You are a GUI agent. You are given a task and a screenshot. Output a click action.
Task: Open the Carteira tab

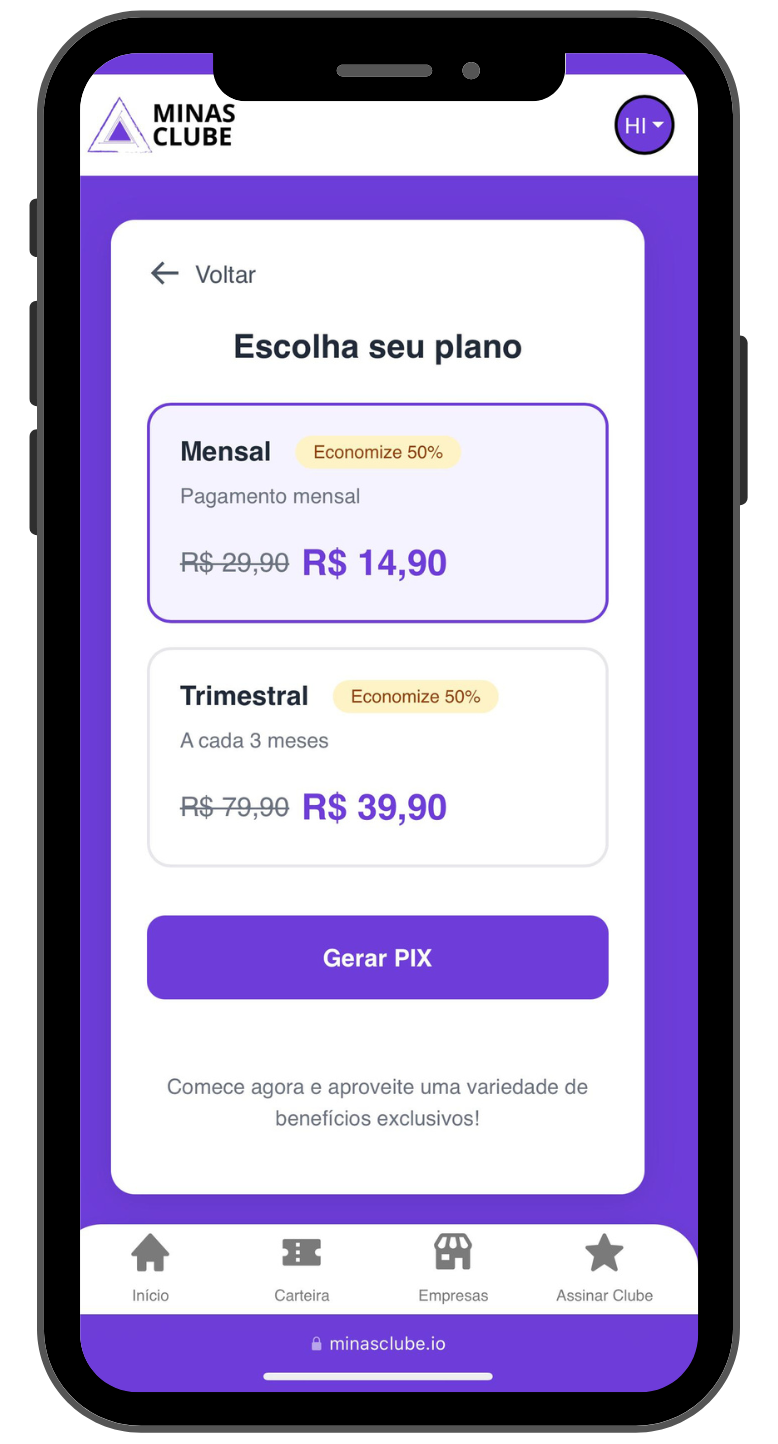tap(301, 1267)
